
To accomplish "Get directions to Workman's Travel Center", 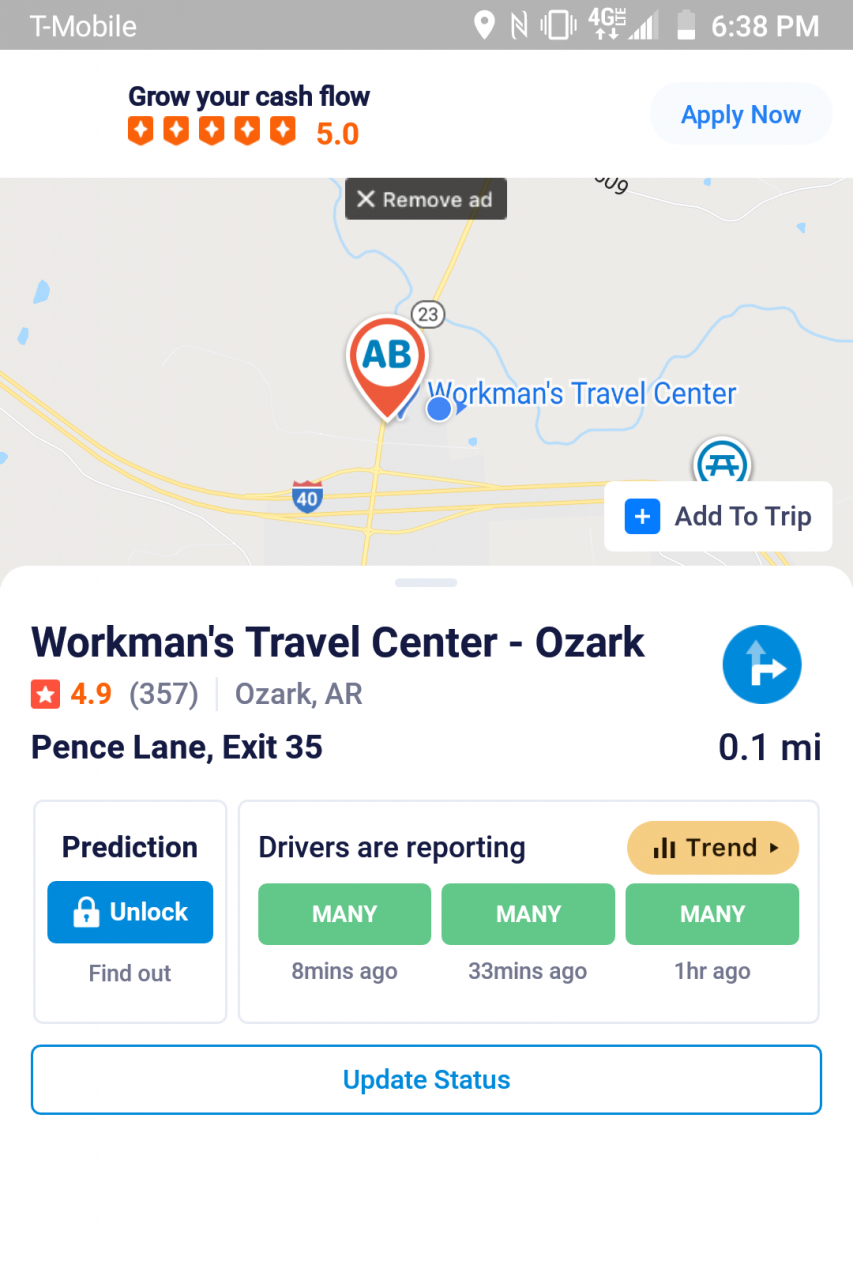I will click(762, 666).
